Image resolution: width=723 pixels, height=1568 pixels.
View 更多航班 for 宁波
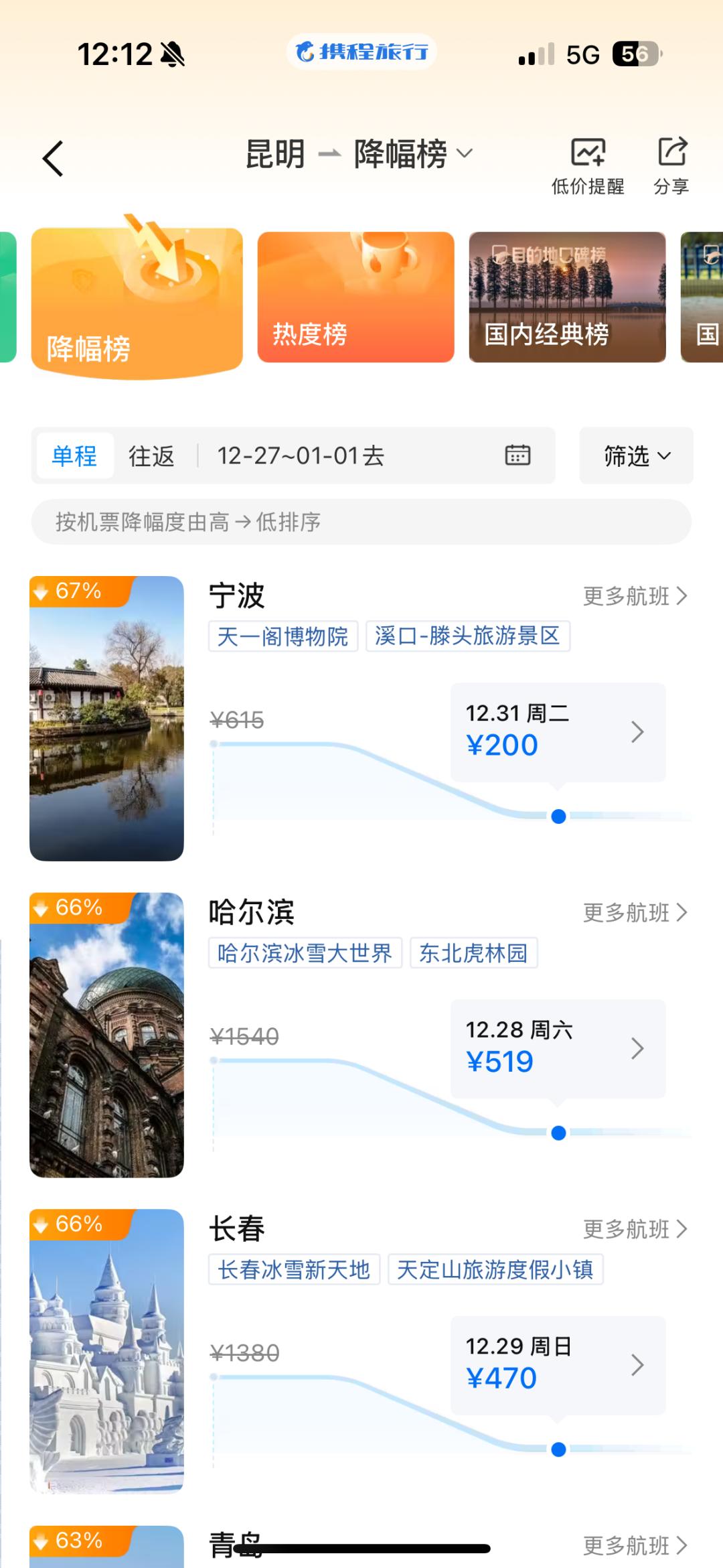tap(635, 596)
